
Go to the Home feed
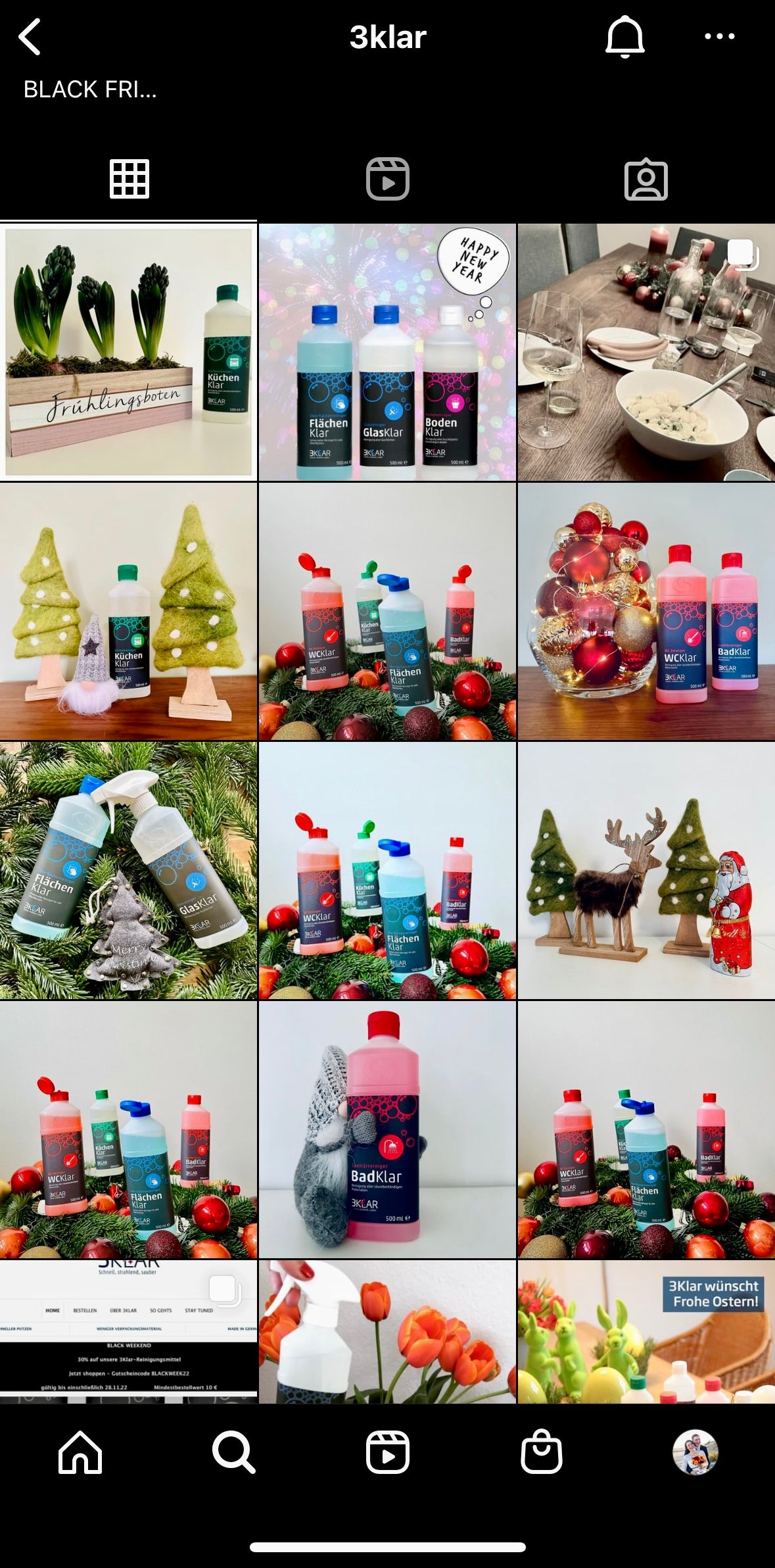(80, 1452)
